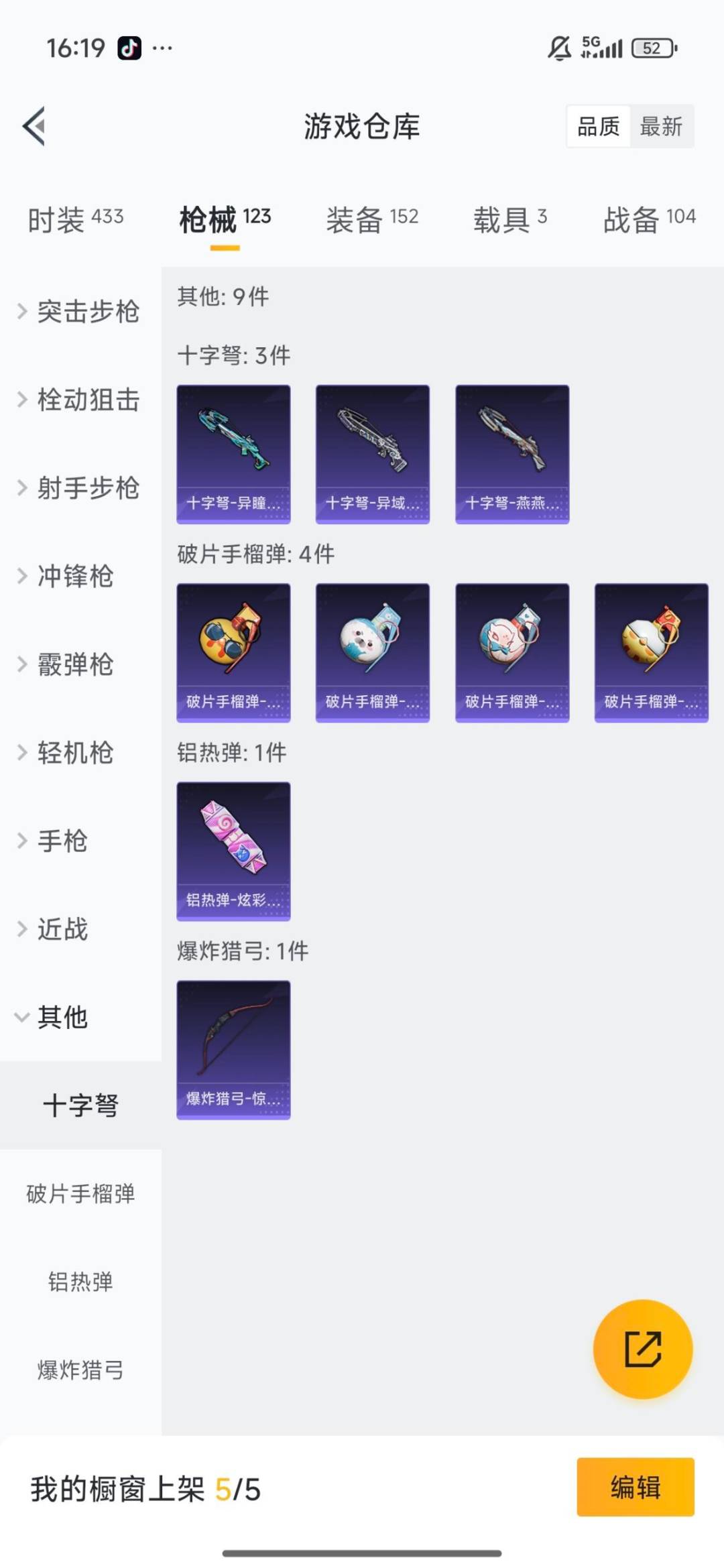
Task: Go back from 游戏仓库
Action: click(x=34, y=126)
